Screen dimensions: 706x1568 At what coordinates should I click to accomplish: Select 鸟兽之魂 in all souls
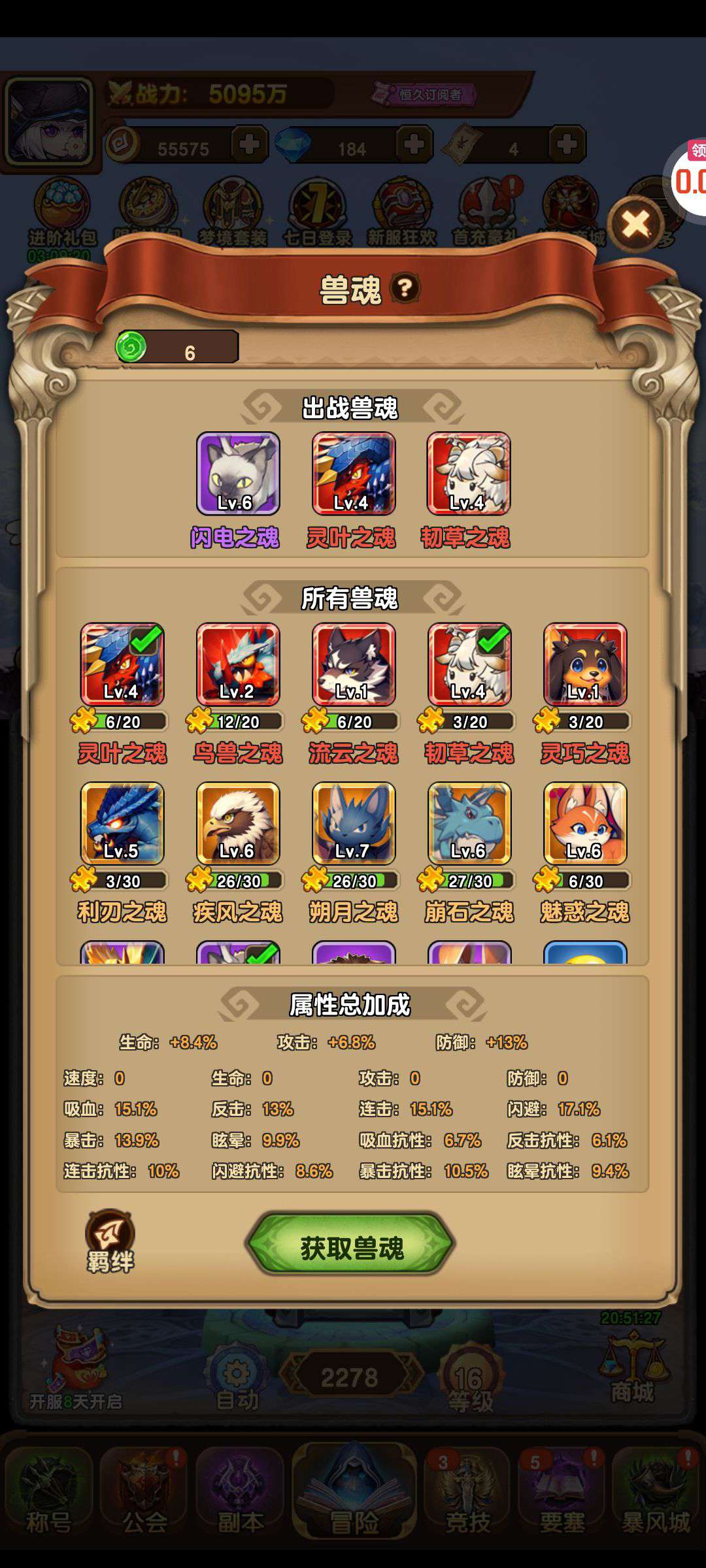(238, 664)
